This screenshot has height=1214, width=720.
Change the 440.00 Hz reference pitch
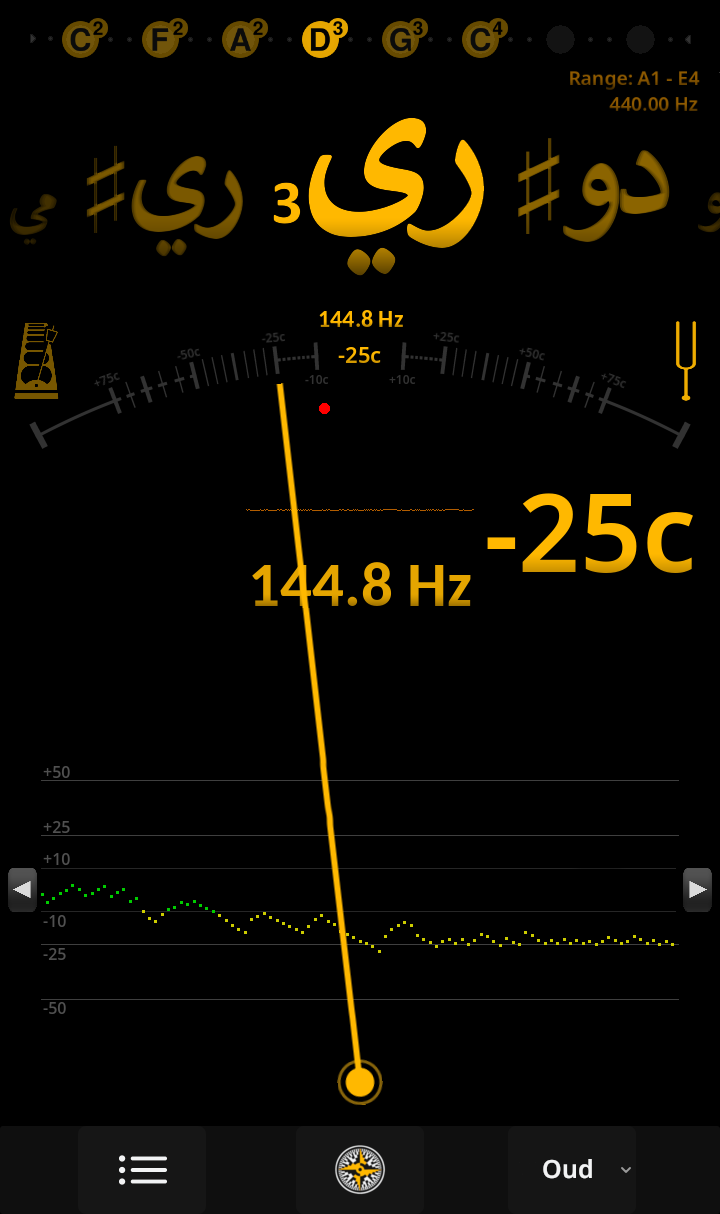[x=653, y=104]
